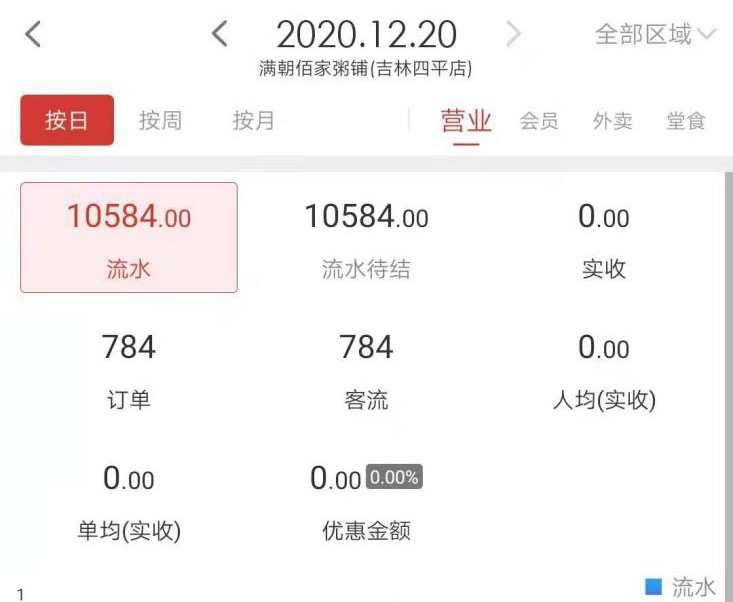Select the 订单 metric card
The height and width of the screenshot is (602, 733).
tap(129, 370)
